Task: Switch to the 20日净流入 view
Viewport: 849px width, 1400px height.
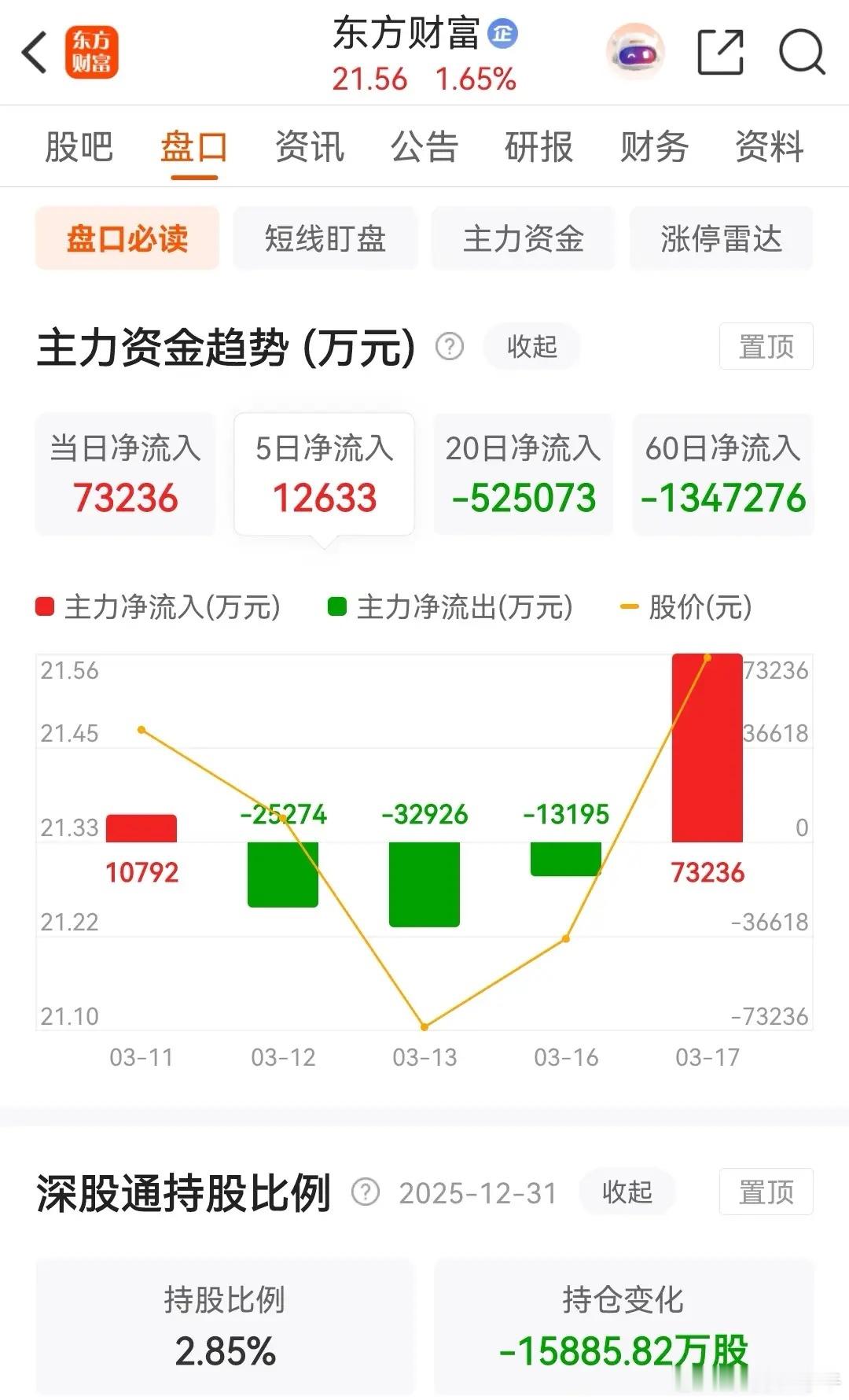Action: click(x=523, y=472)
